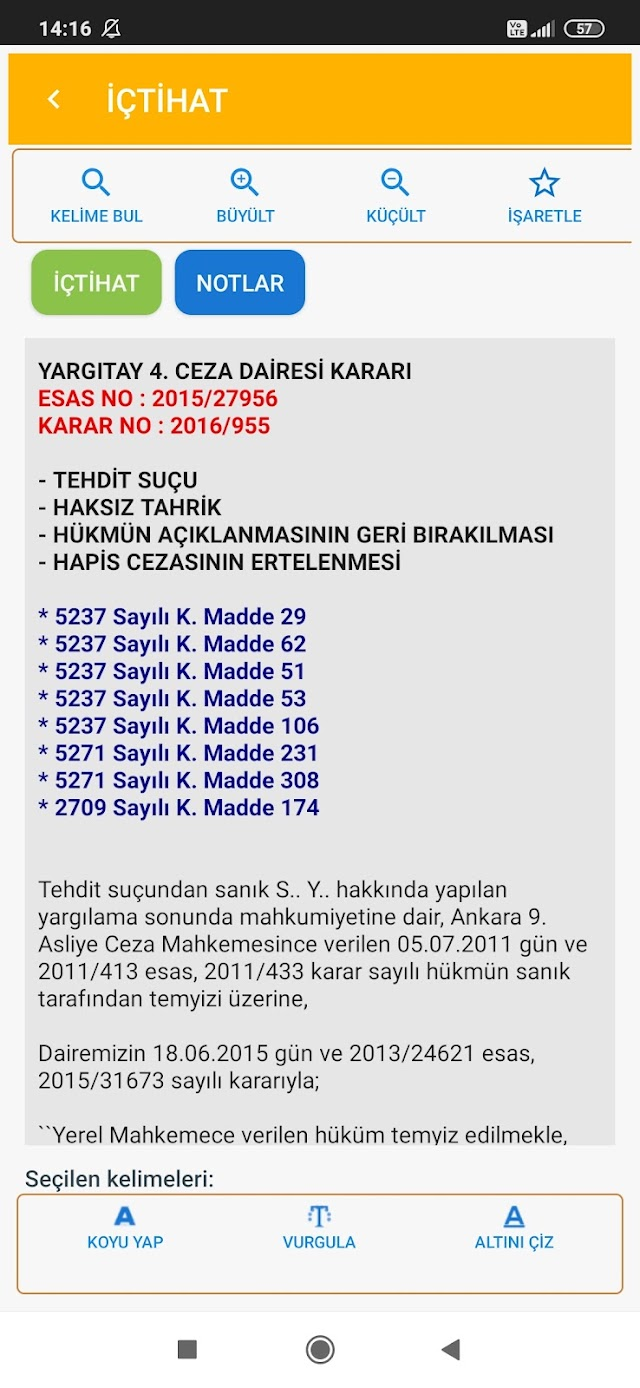Open recent apps with square button
640x1388 pixels.
pyautogui.click(x=187, y=1350)
